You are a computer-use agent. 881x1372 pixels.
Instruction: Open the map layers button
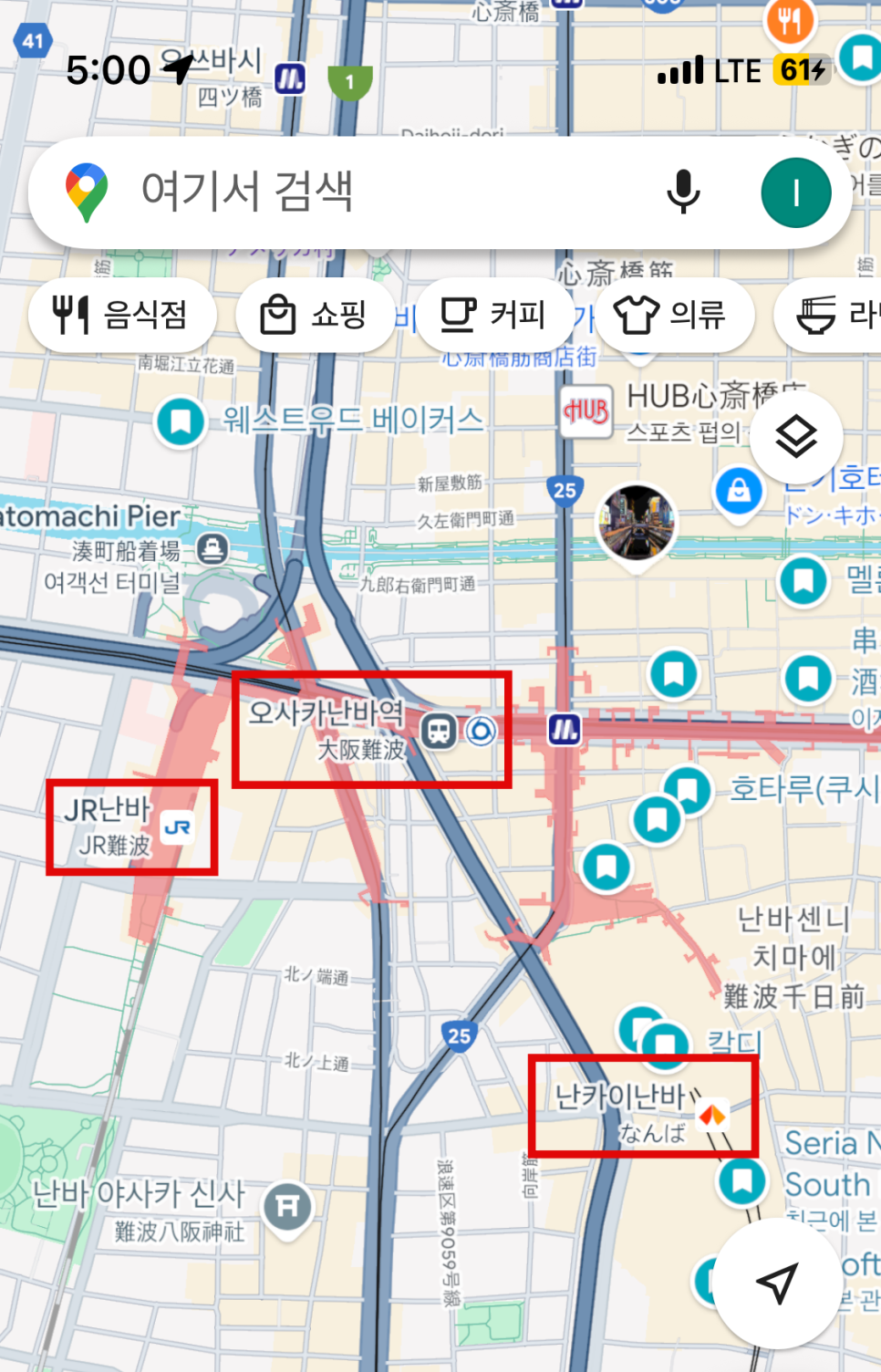(795, 438)
